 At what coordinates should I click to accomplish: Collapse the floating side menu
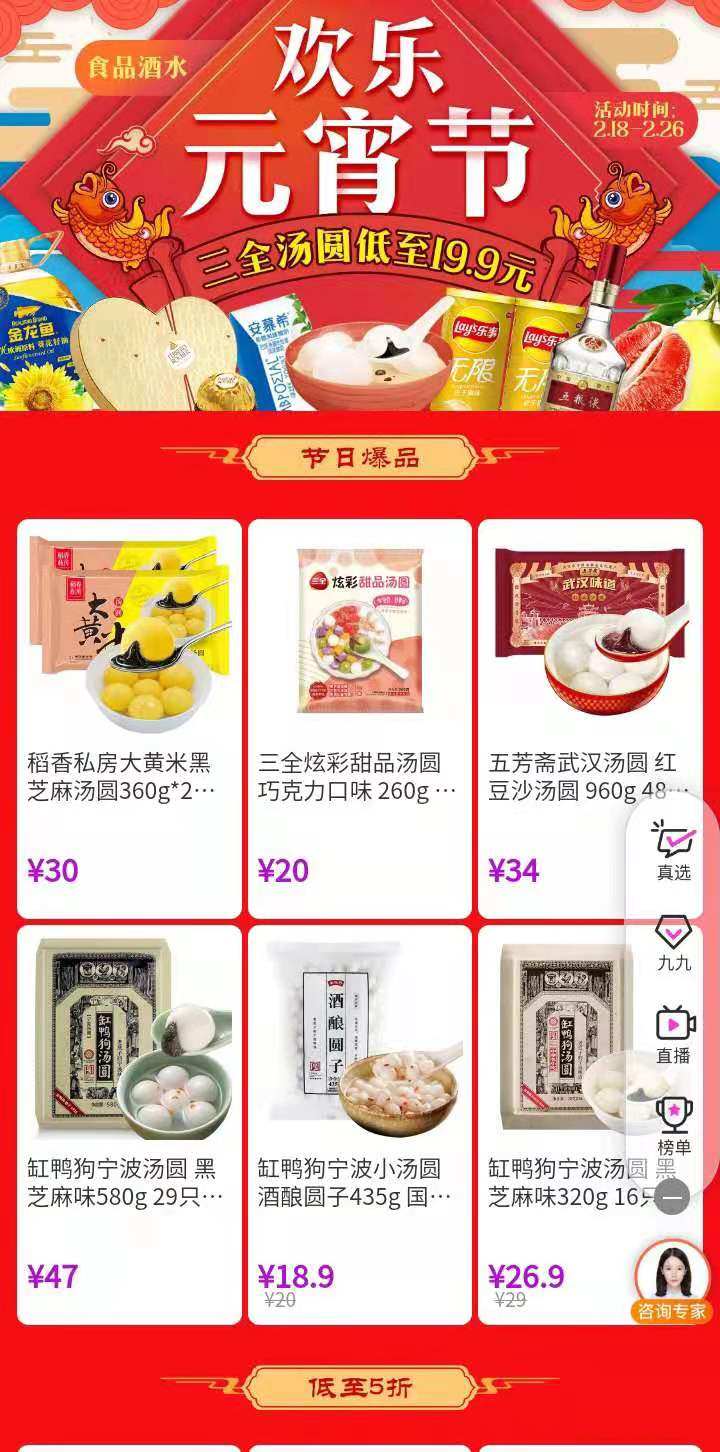click(672, 1196)
